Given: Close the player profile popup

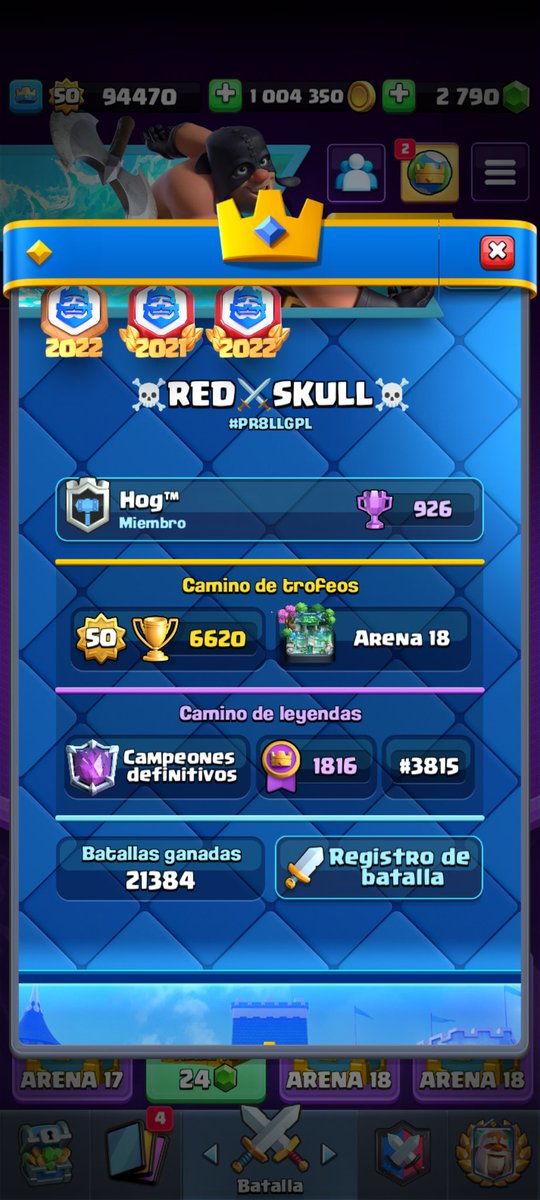Looking at the screenshot, I should click(497, 251).
